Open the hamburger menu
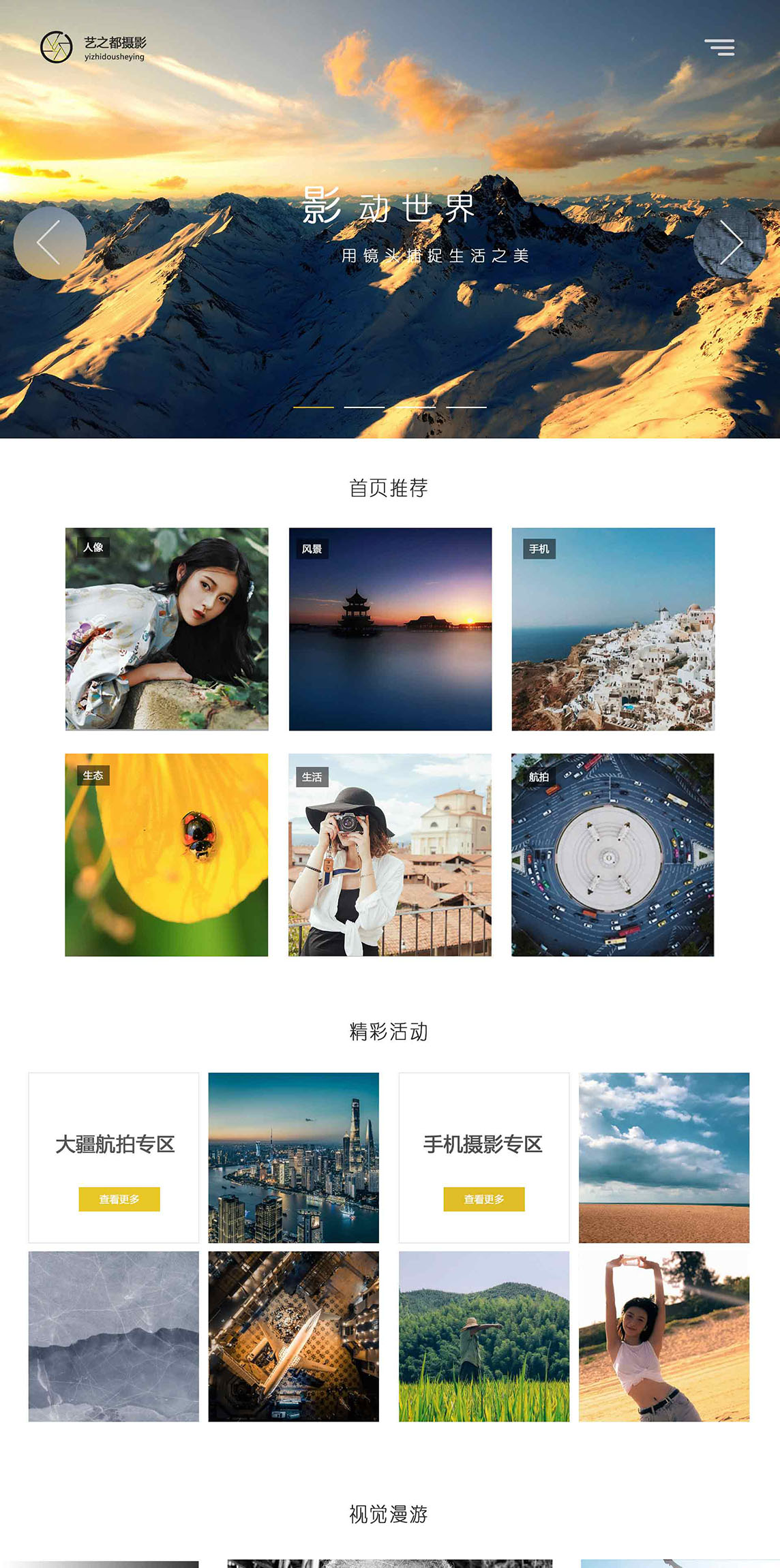Screen dimensions: 780x1568 click(x=719, y=47)
